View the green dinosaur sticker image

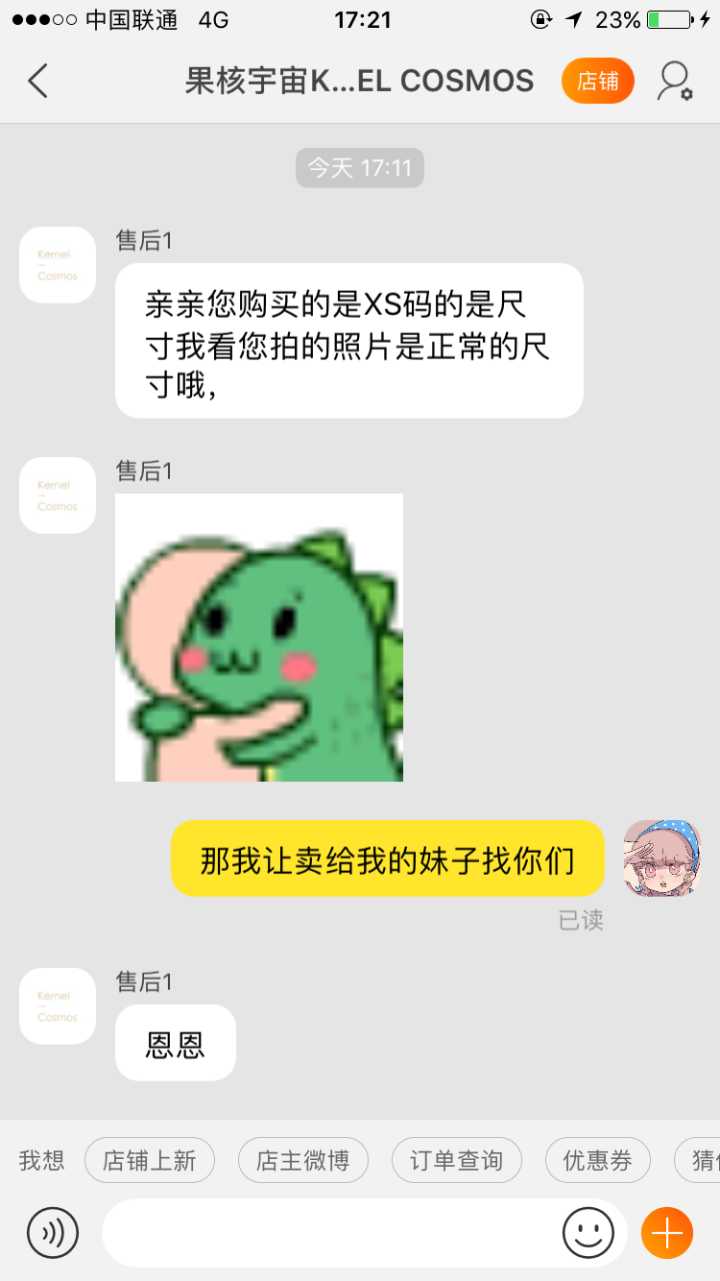point(259,637)
